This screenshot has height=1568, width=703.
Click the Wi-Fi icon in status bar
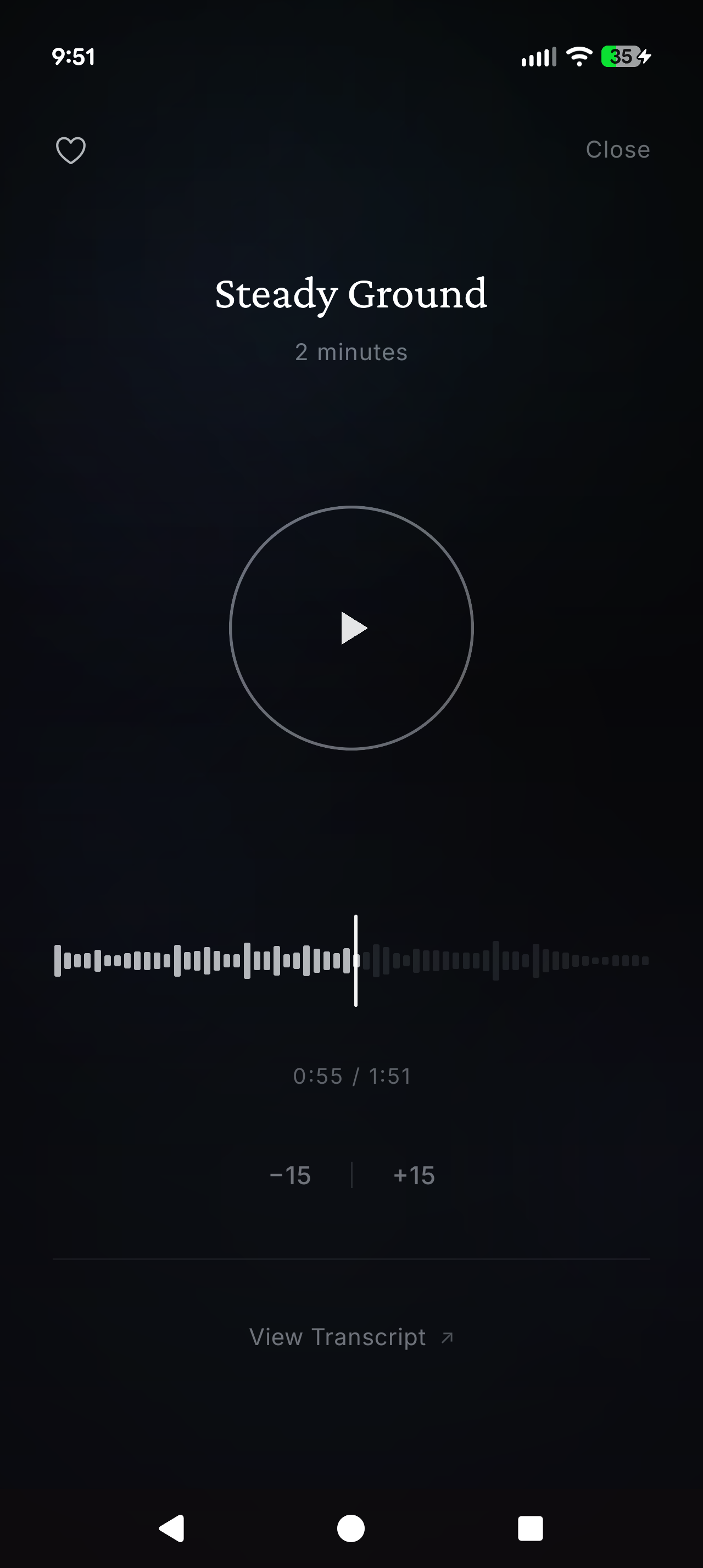click(x=578, y=57)
